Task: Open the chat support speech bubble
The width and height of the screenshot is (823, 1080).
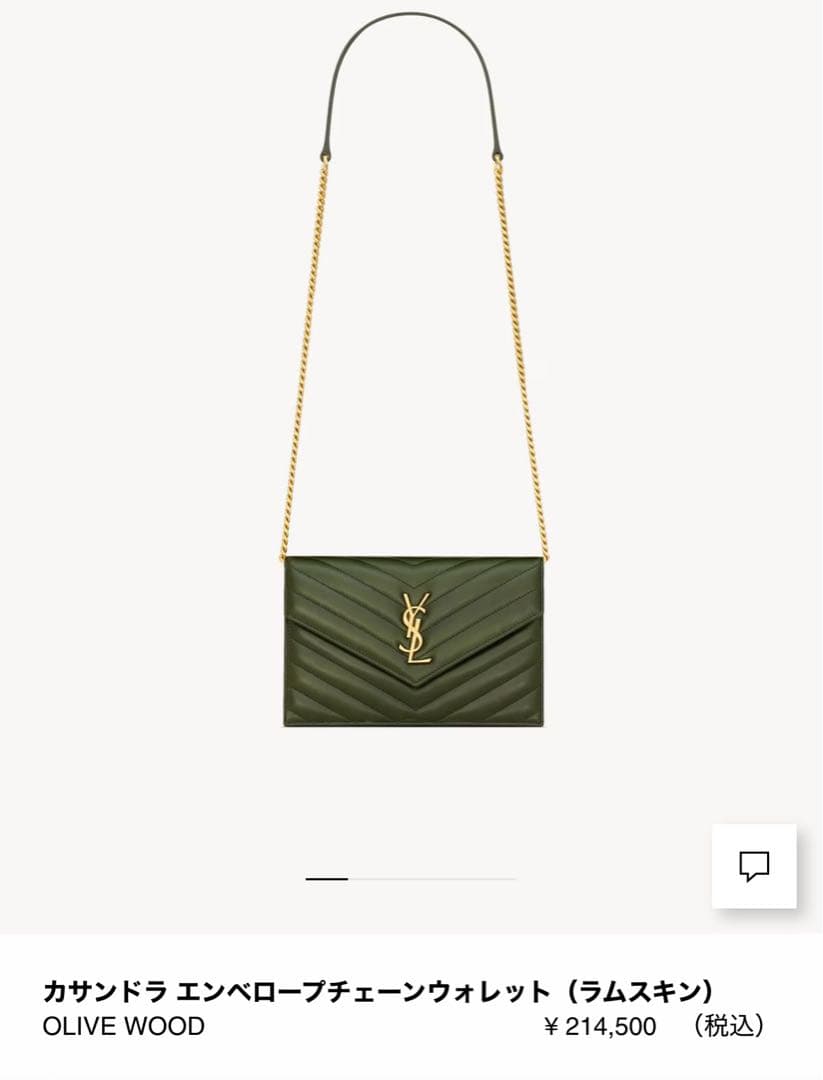Action: click(x=754, y=866)
